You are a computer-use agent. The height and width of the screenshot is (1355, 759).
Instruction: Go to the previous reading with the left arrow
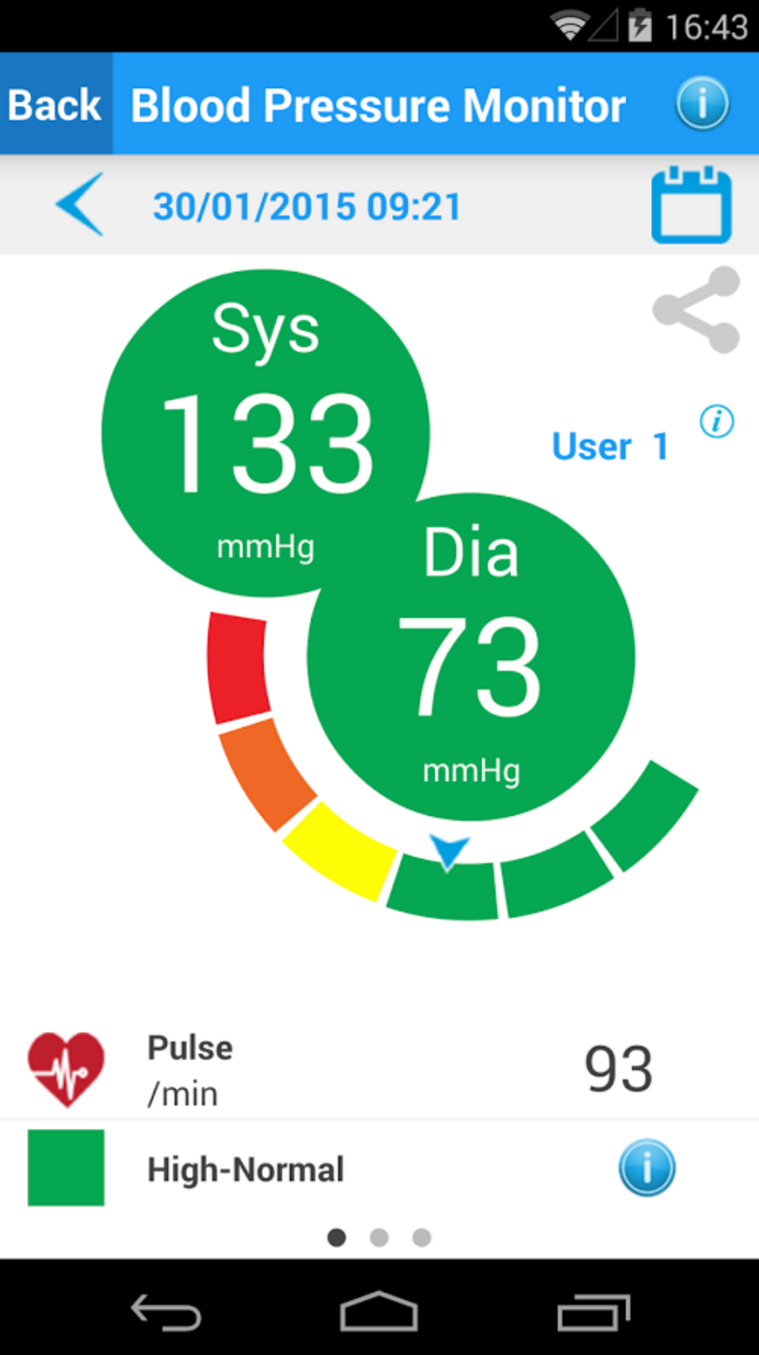[79, 205]
